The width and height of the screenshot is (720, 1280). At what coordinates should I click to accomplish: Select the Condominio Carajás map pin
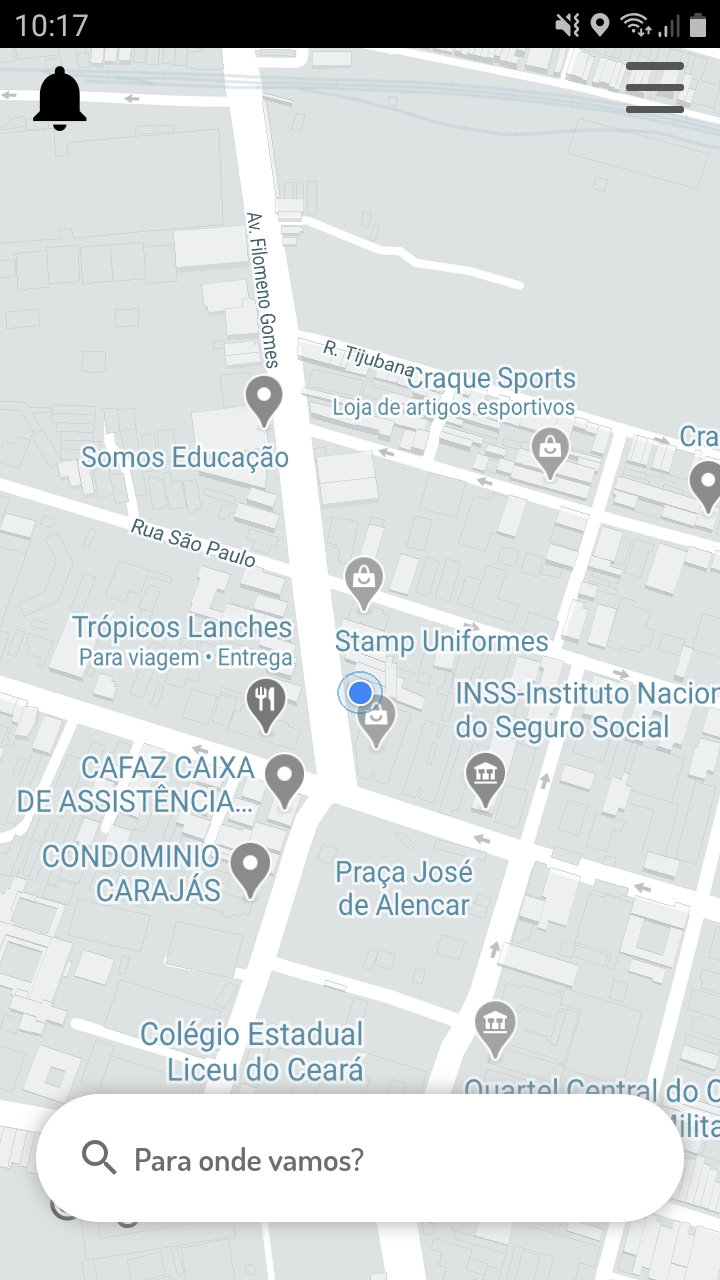click(250, 866)
